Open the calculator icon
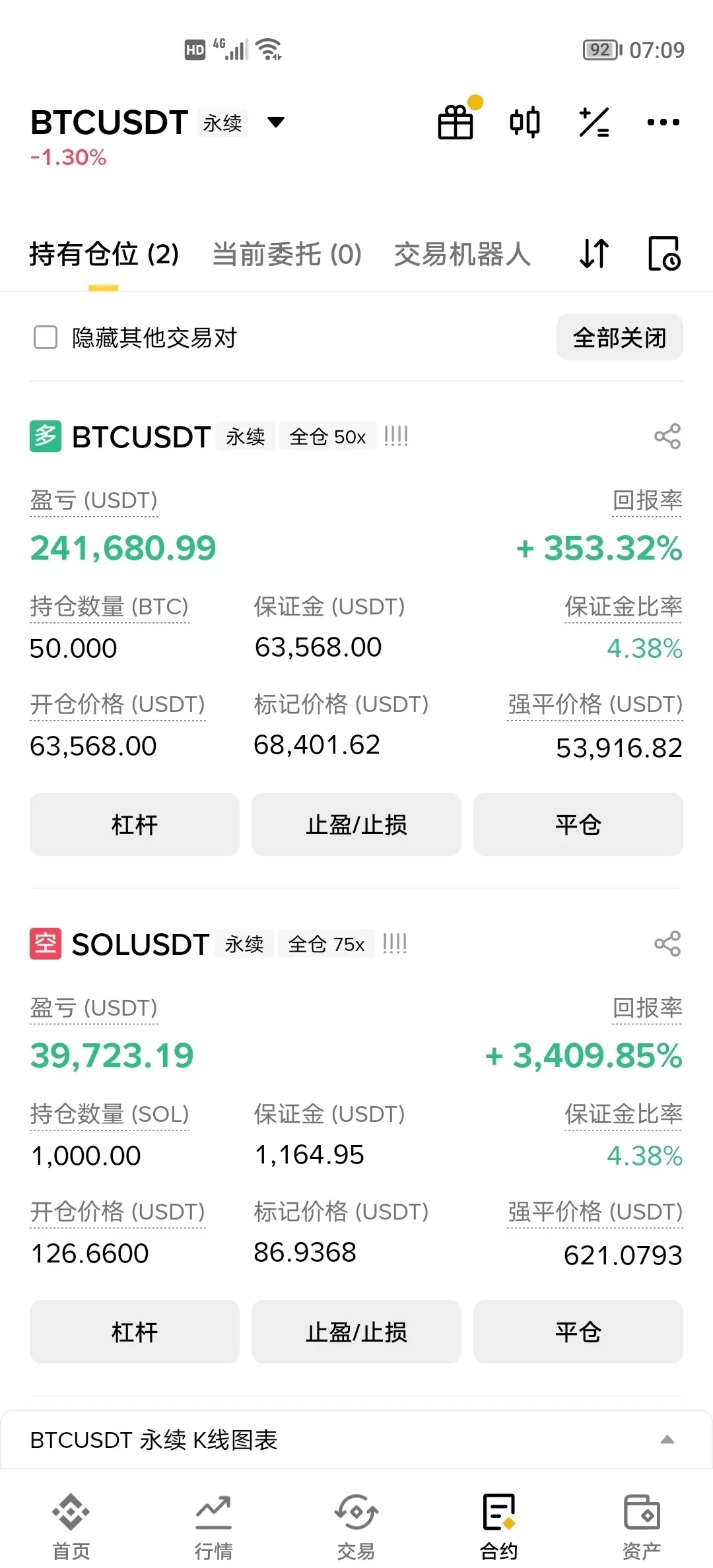Viewport: 713px width, 1568px height. pyautogui.click(x=594, y=122)
